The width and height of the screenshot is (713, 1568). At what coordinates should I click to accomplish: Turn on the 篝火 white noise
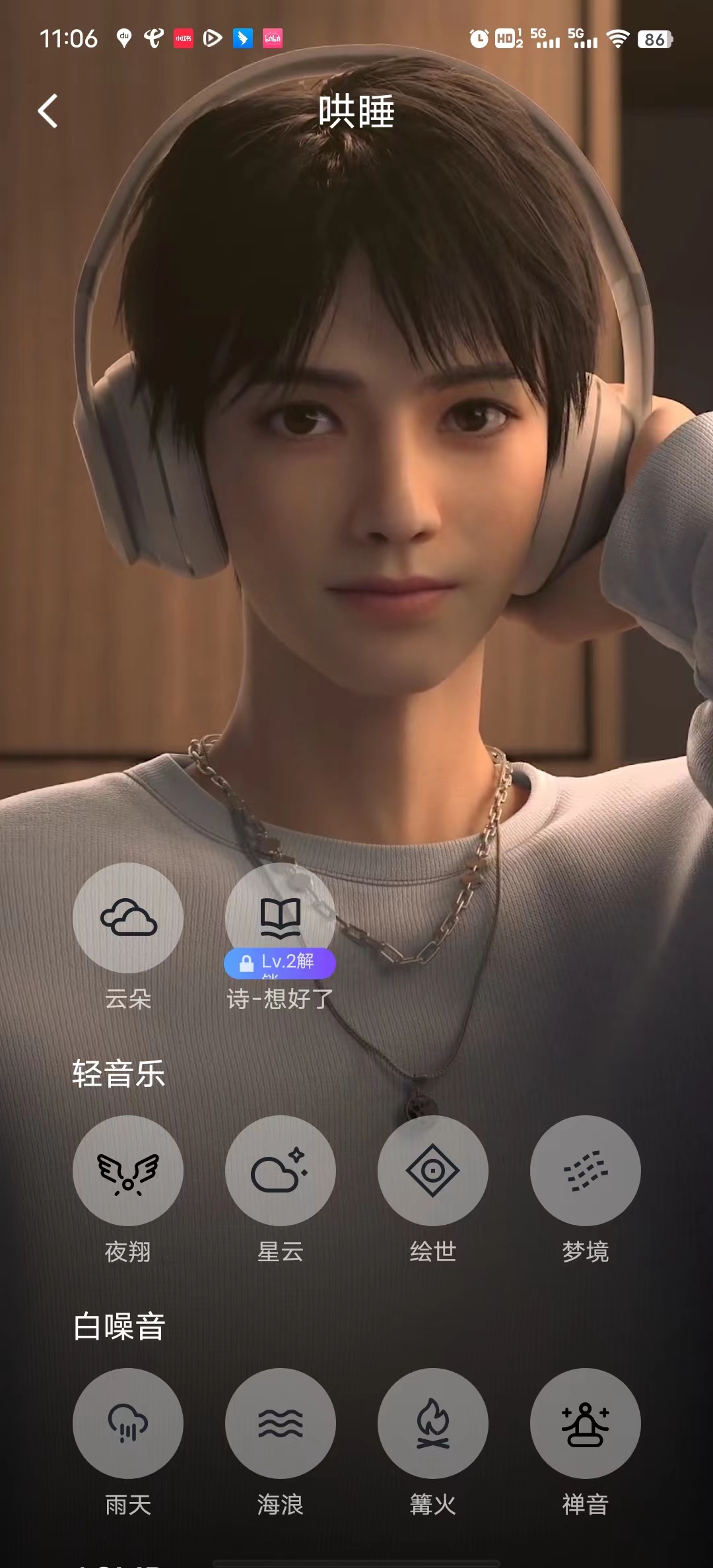(432, 1423)
